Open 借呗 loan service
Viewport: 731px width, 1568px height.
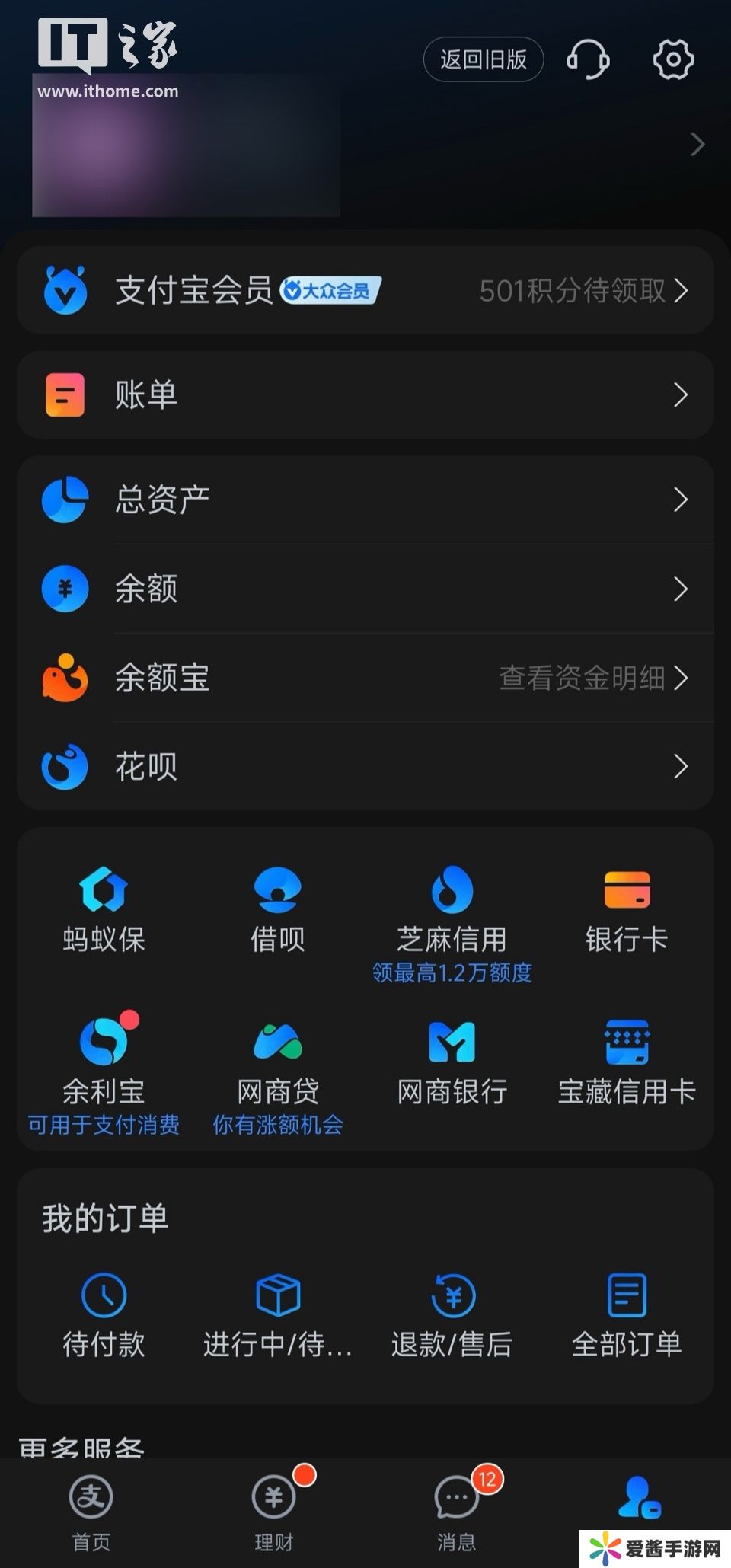tap(278, 910)
